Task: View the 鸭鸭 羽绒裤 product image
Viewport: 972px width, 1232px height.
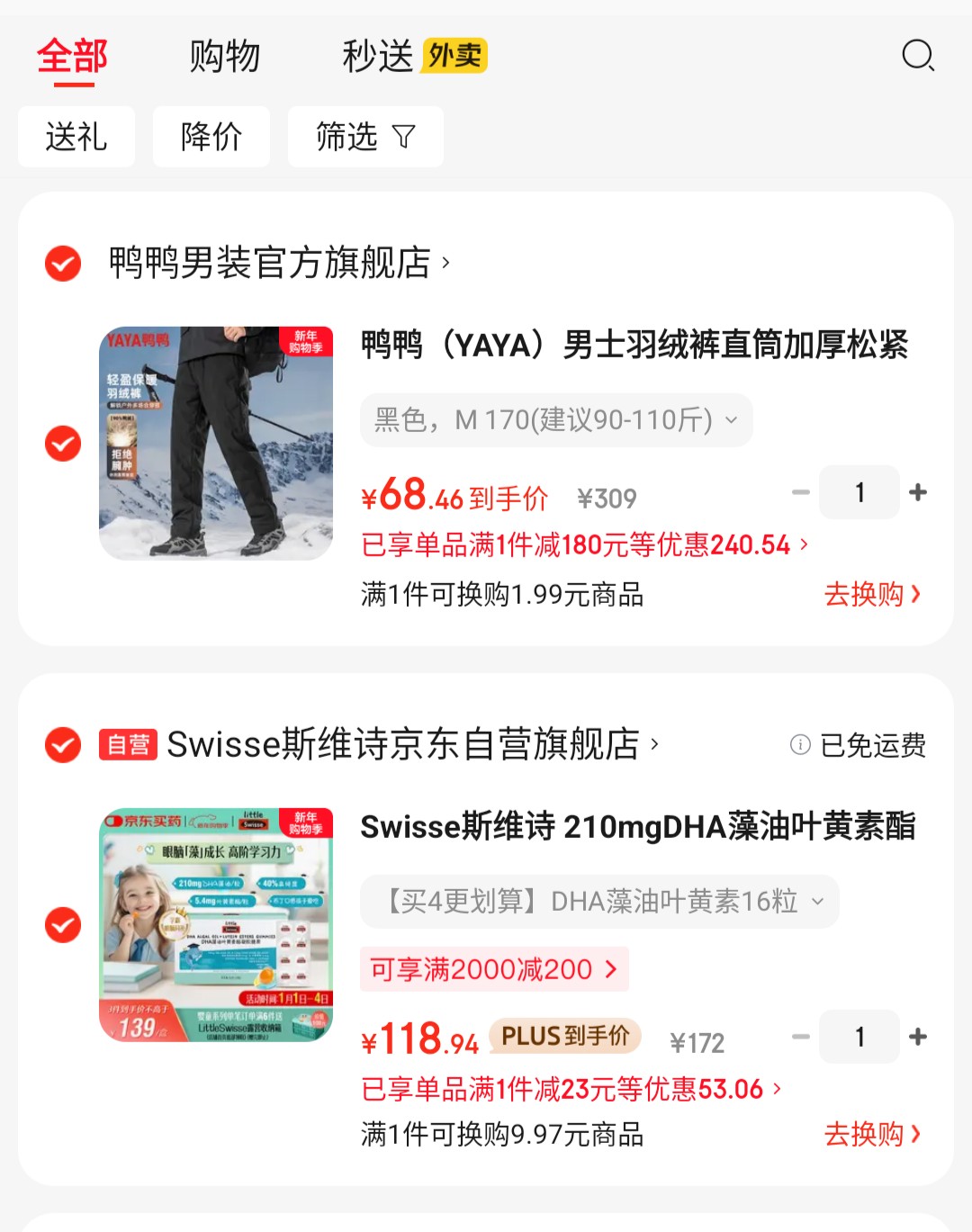Action: tap(216, 444)
